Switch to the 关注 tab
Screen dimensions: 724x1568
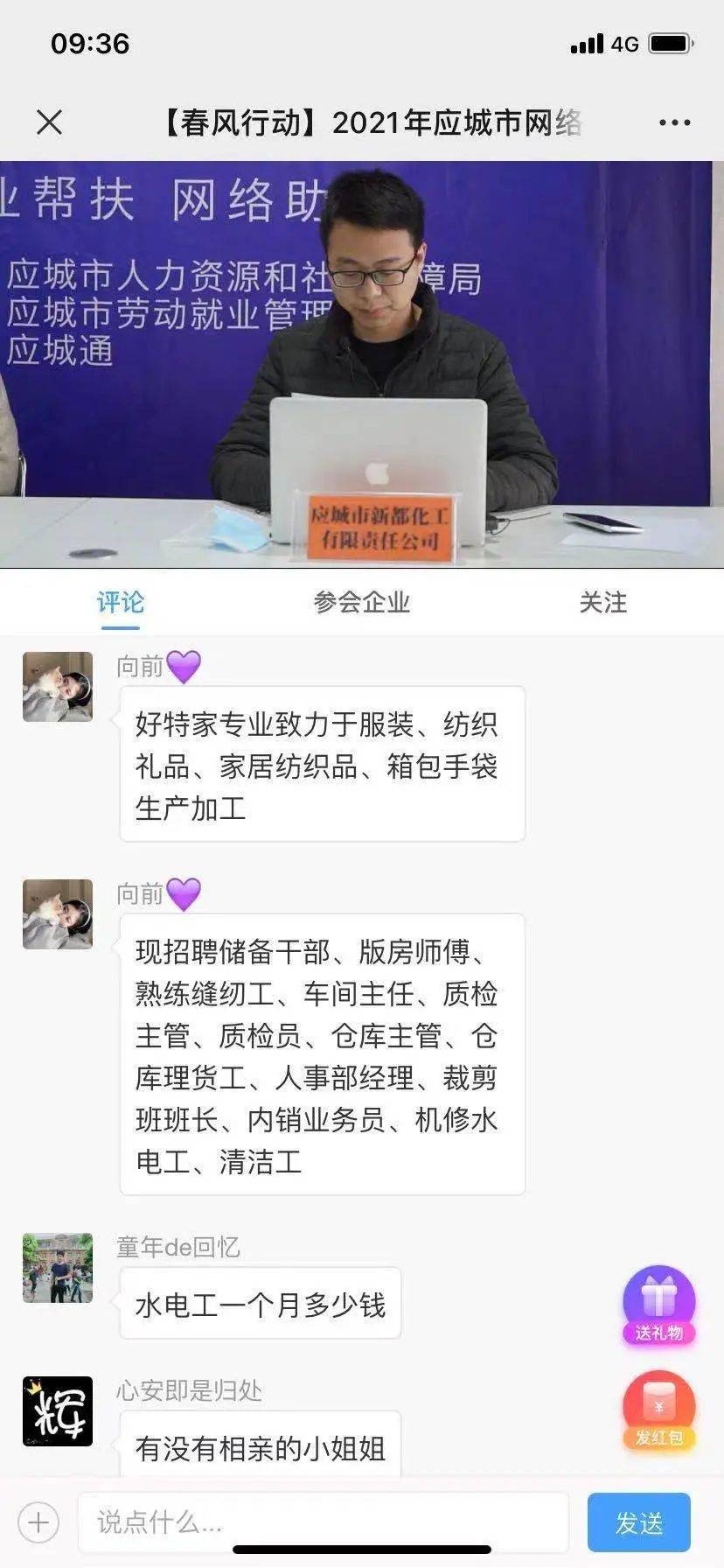603,602
